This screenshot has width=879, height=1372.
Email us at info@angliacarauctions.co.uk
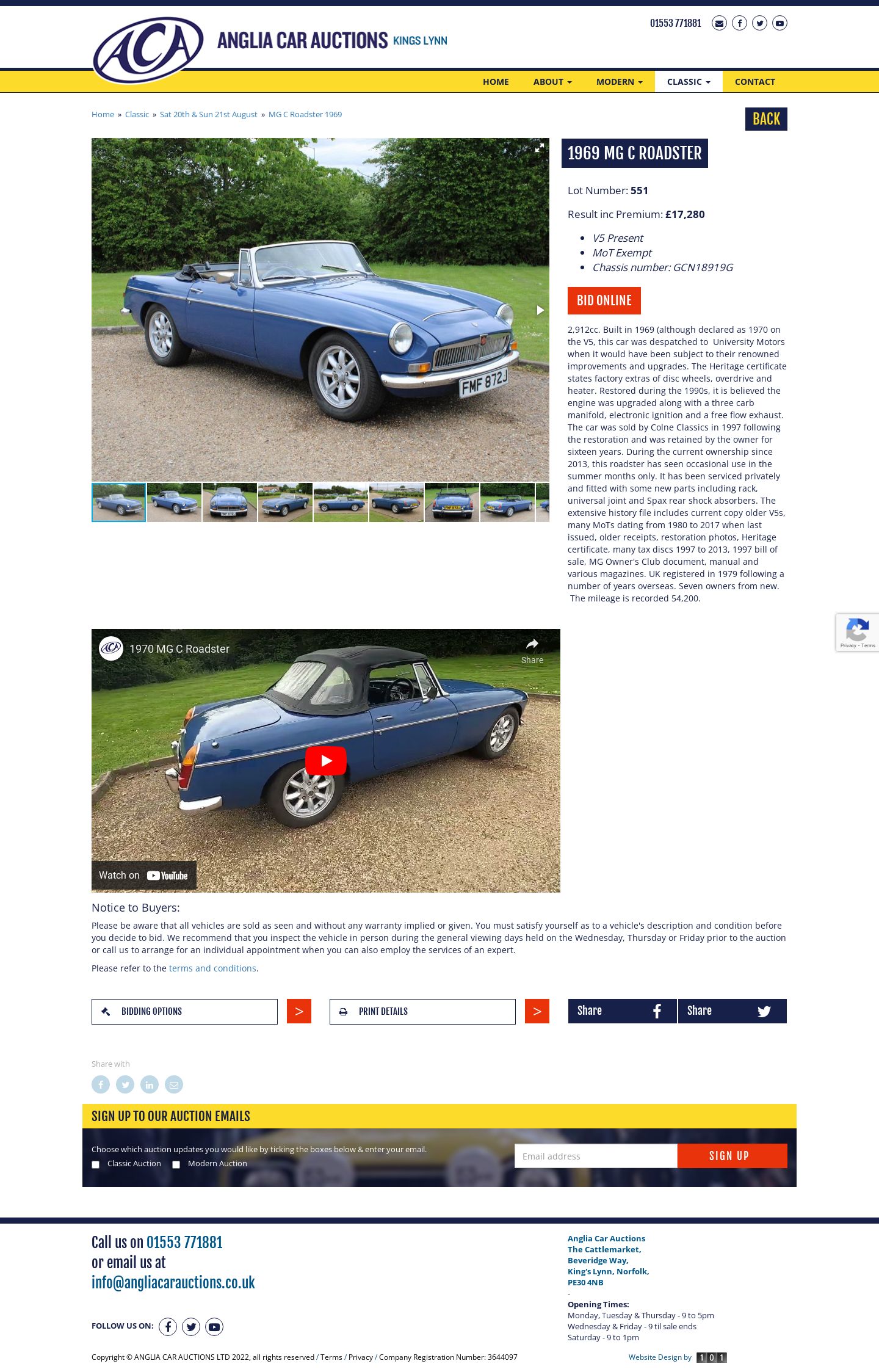click(x=173, y=1282)
